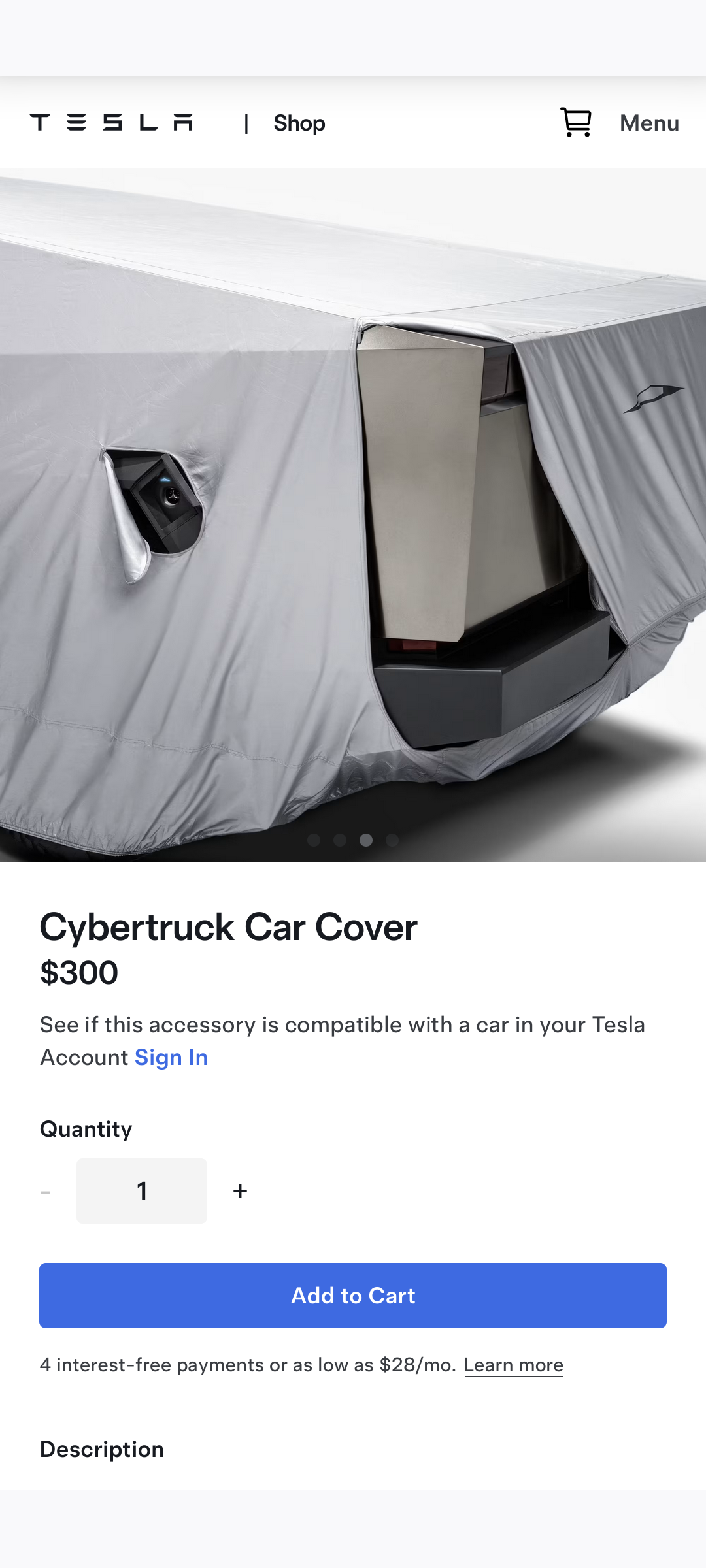Add Cybertruck Car Cover to Cart
The image size is (706, 1568).
click(353, 1296)
